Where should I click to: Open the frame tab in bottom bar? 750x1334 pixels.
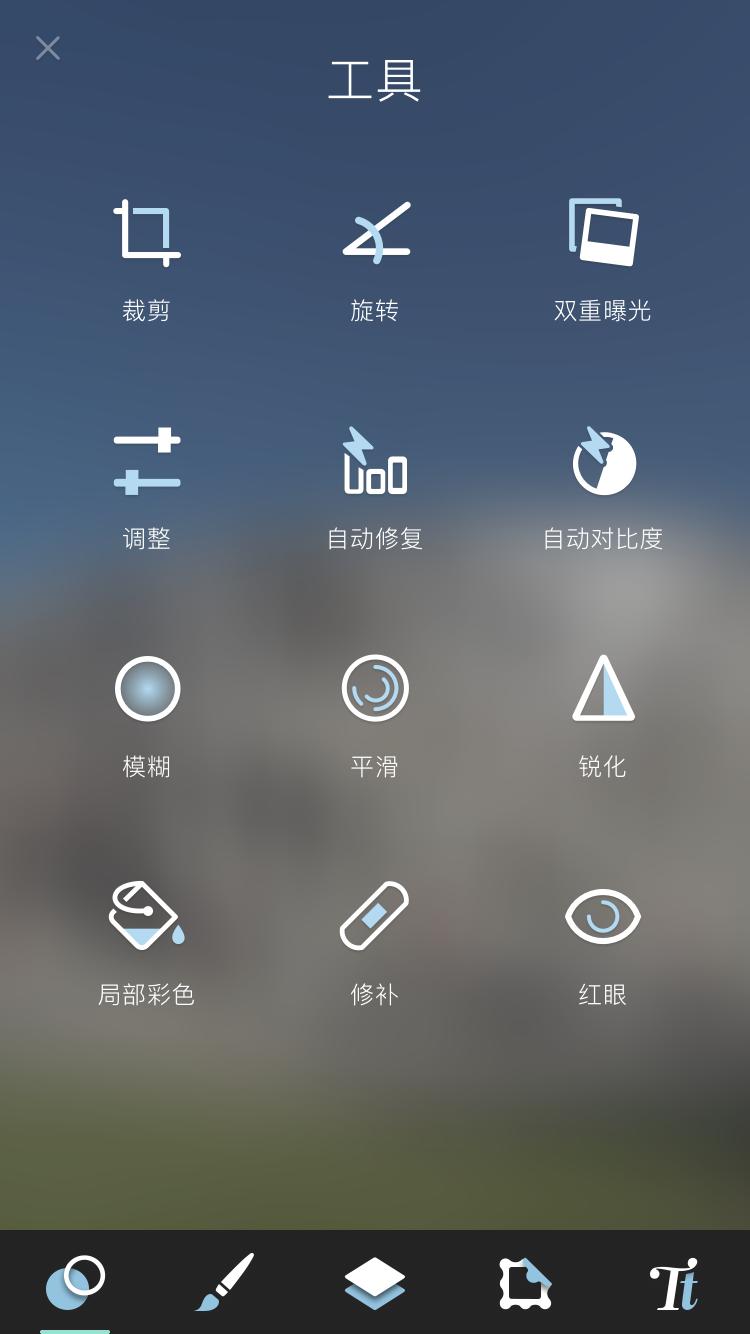(525, 1283)
